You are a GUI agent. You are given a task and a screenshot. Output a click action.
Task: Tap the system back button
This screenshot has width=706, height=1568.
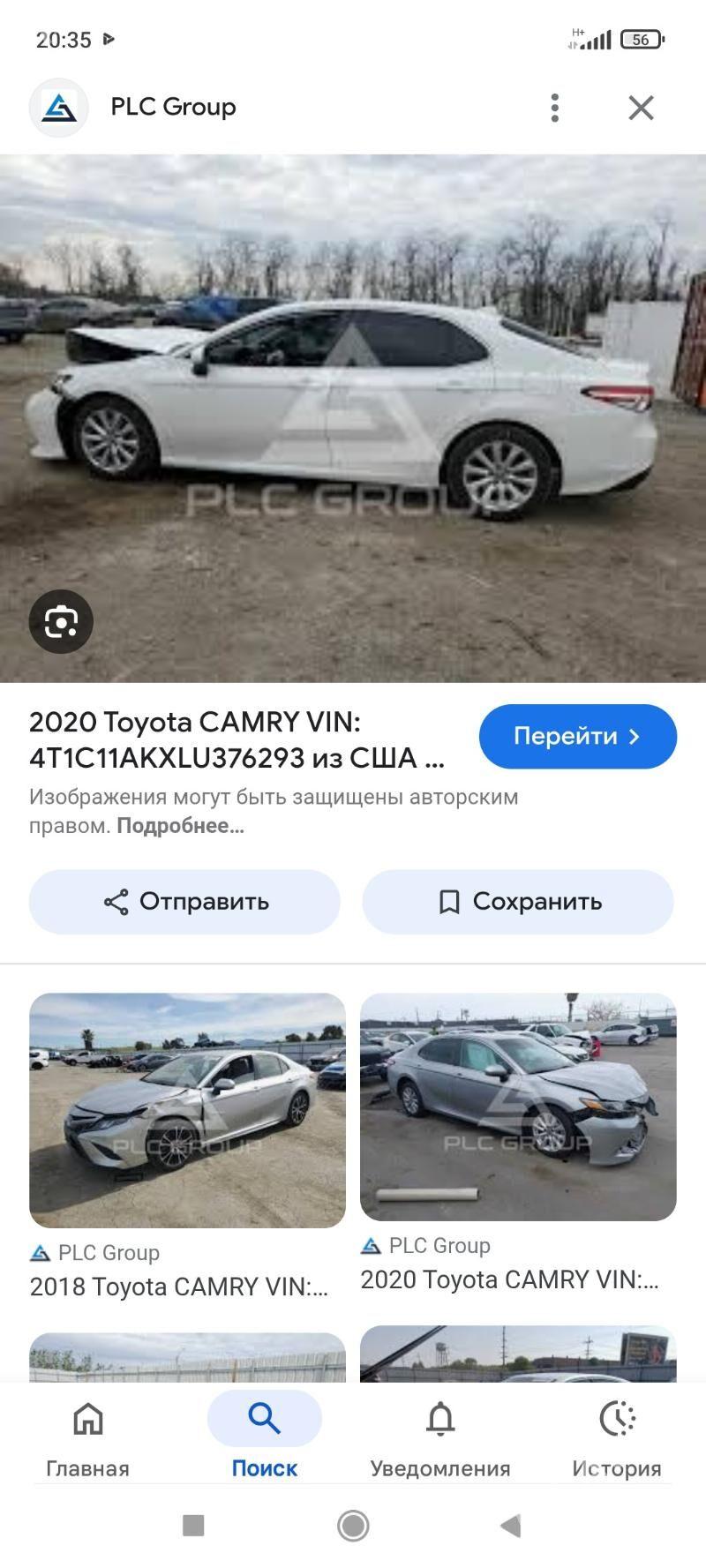point(510,1526)
